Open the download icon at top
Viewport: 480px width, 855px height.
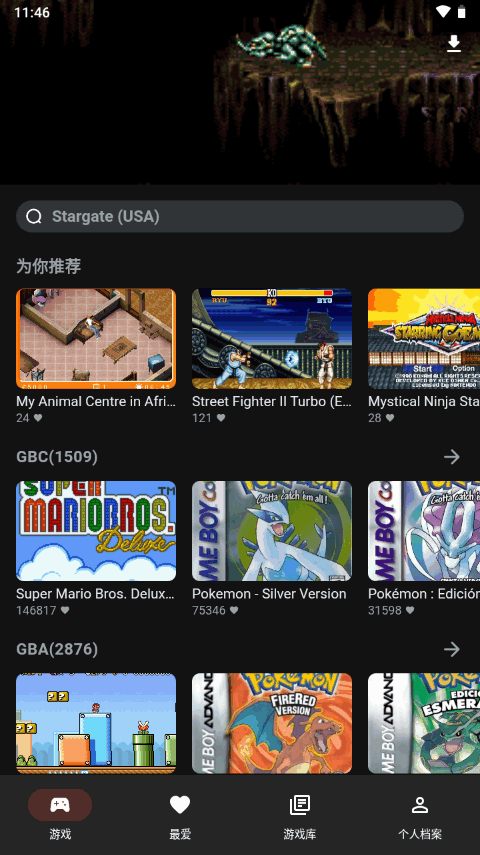454,44
